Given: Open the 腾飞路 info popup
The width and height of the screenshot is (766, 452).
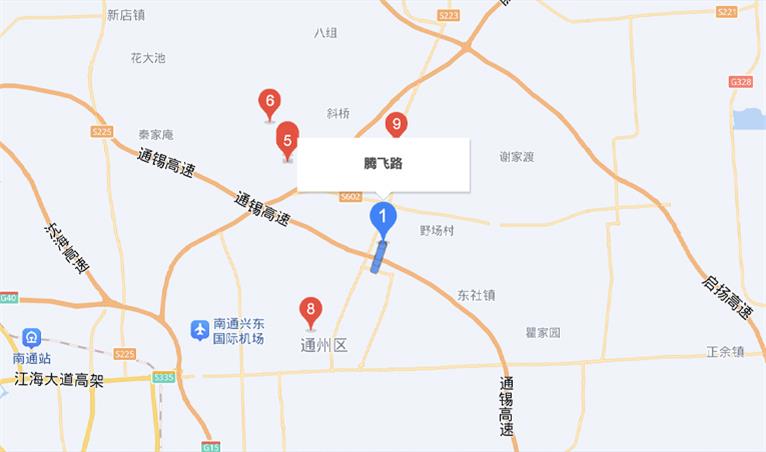Looking at the screenshot, I should click(x=383, y=164).
